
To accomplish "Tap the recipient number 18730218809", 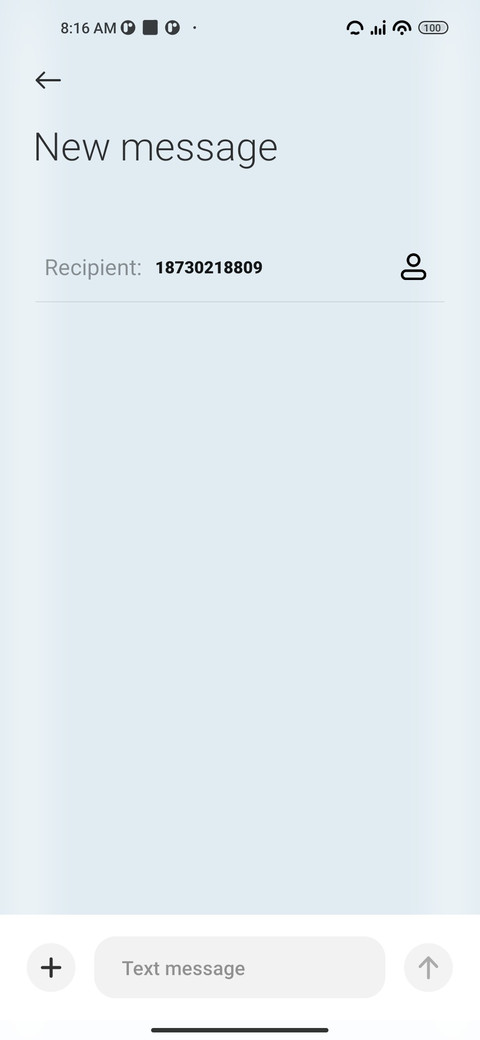I will tap(209, 268).
